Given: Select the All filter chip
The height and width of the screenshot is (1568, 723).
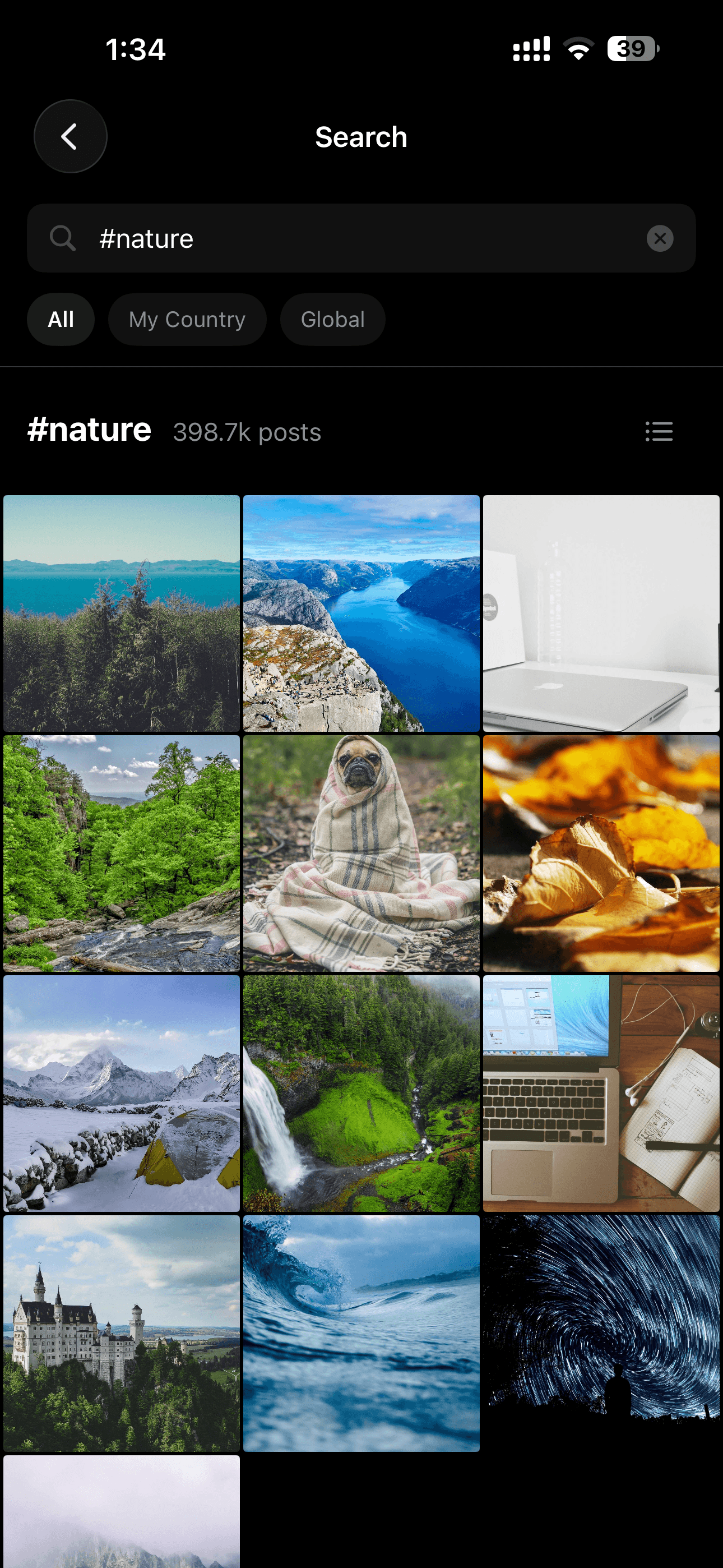Looking at the screenshot, I should [61, 320].
